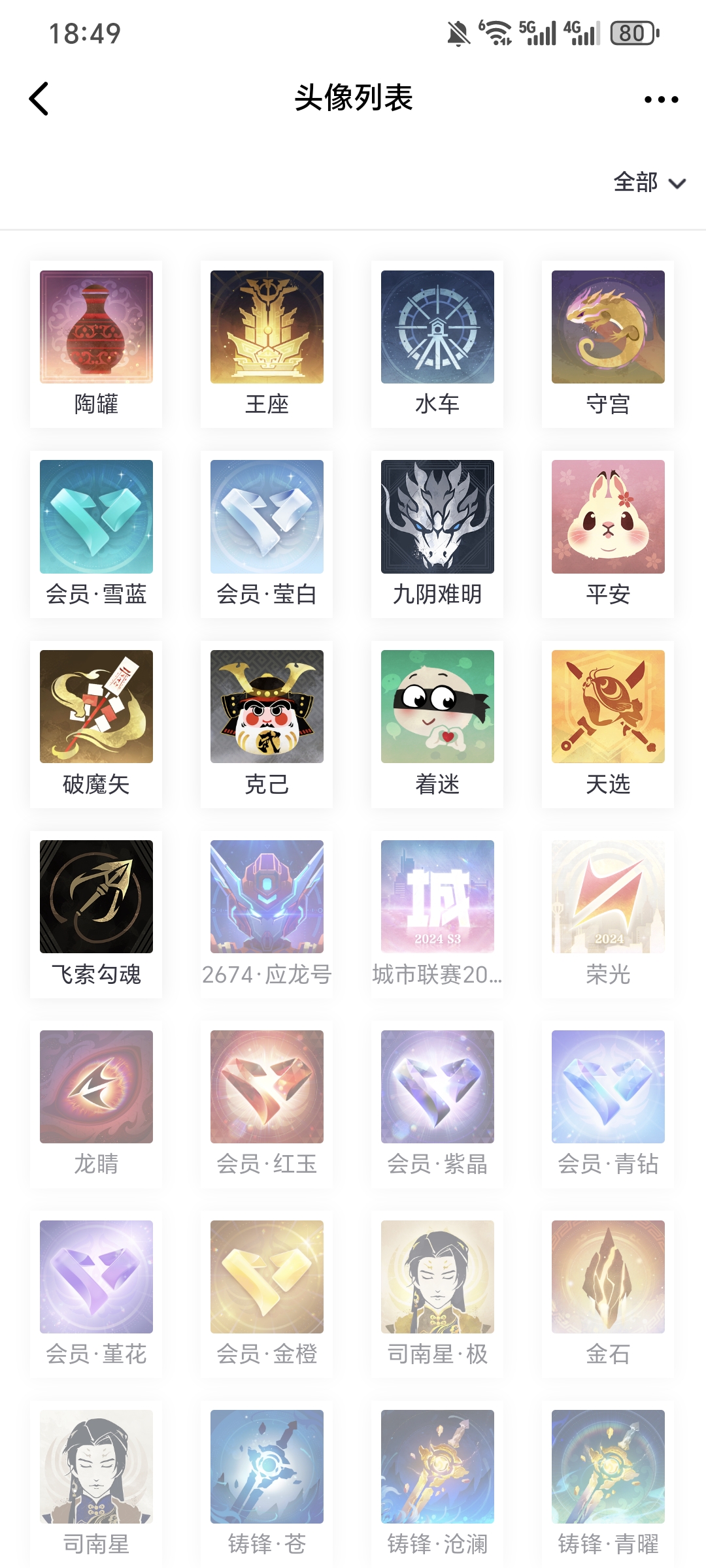
Task: Tap the 着迷 avatar
Action: [437, 707]
